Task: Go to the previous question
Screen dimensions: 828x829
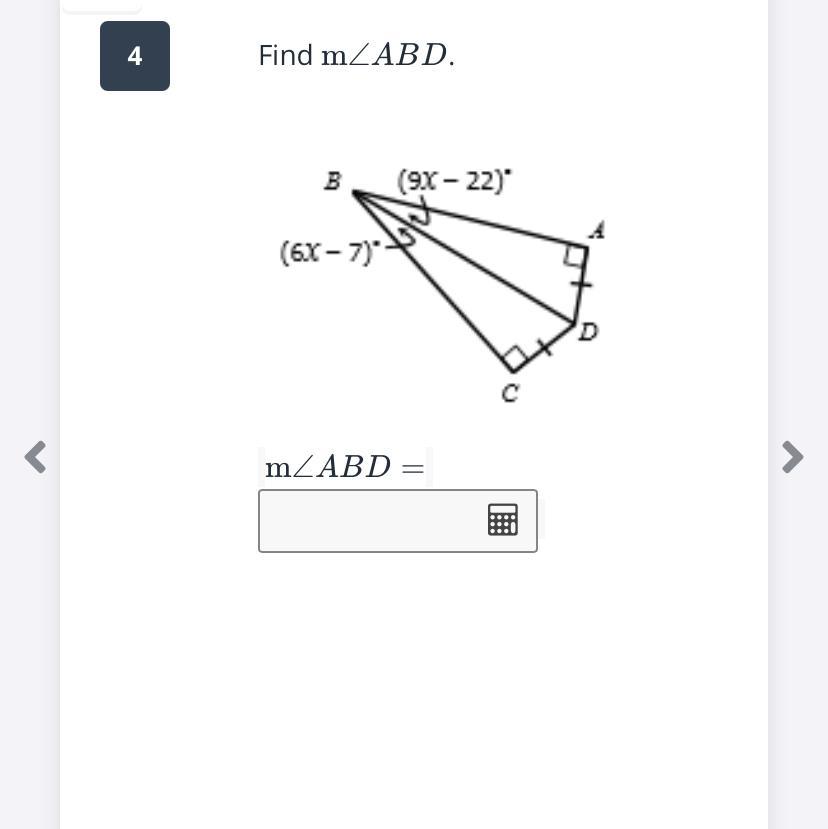Action: click(36, 457)
